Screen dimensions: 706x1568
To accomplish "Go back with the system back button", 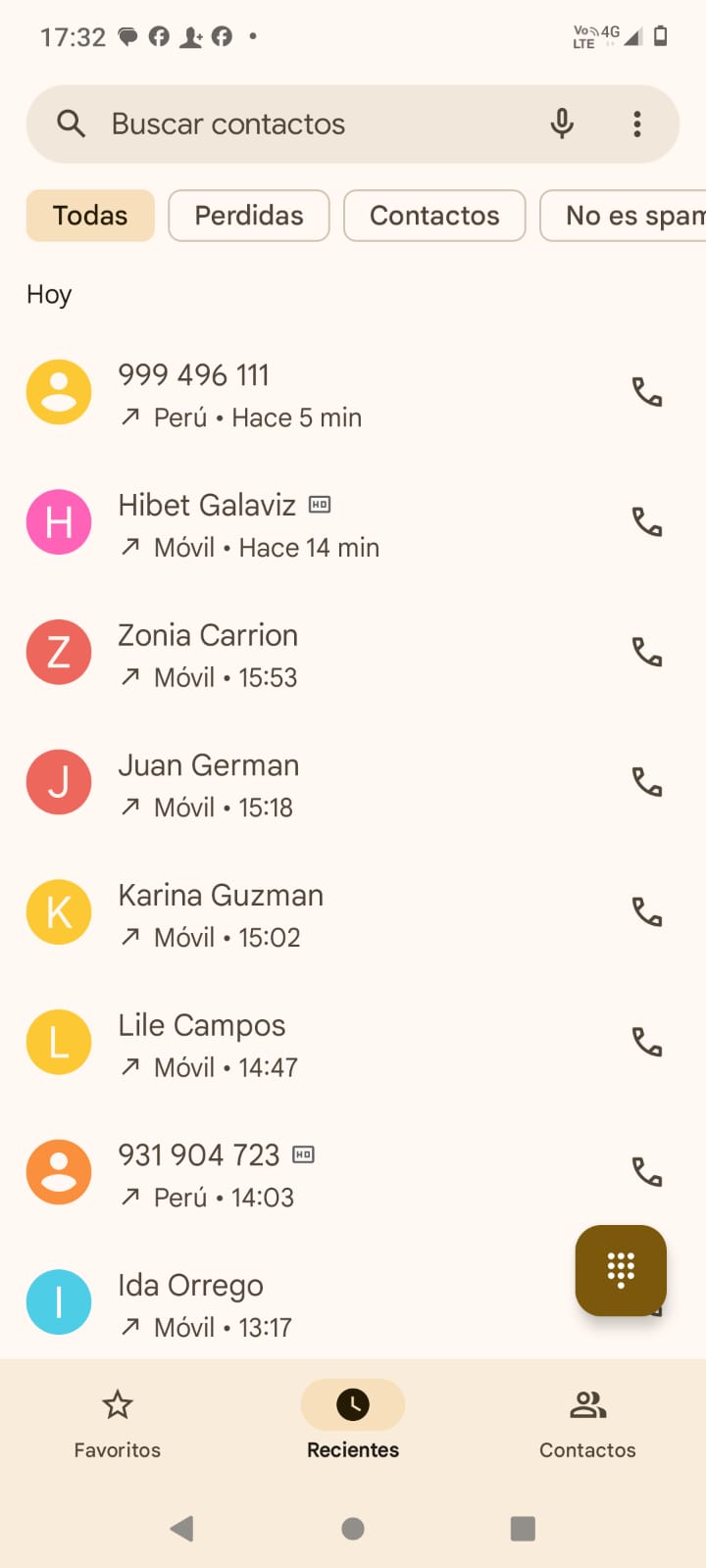I will (182, 1529).
